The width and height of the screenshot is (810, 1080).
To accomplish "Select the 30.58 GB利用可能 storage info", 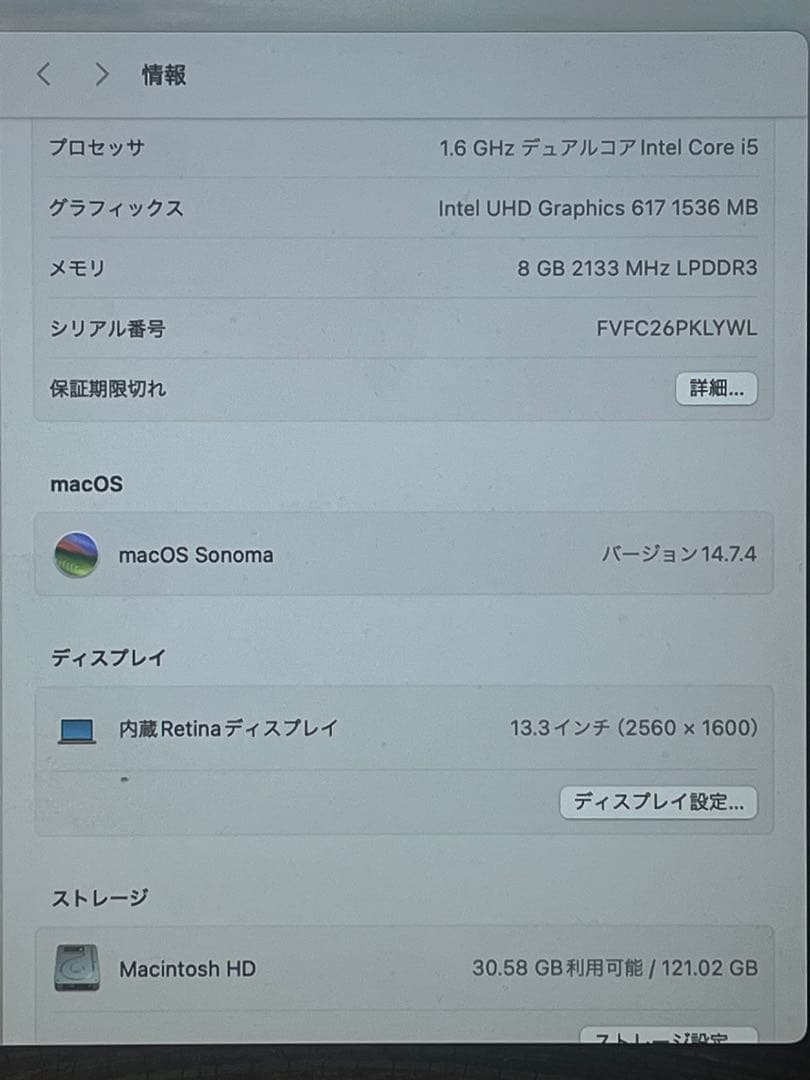I will (x=615, y=968).
